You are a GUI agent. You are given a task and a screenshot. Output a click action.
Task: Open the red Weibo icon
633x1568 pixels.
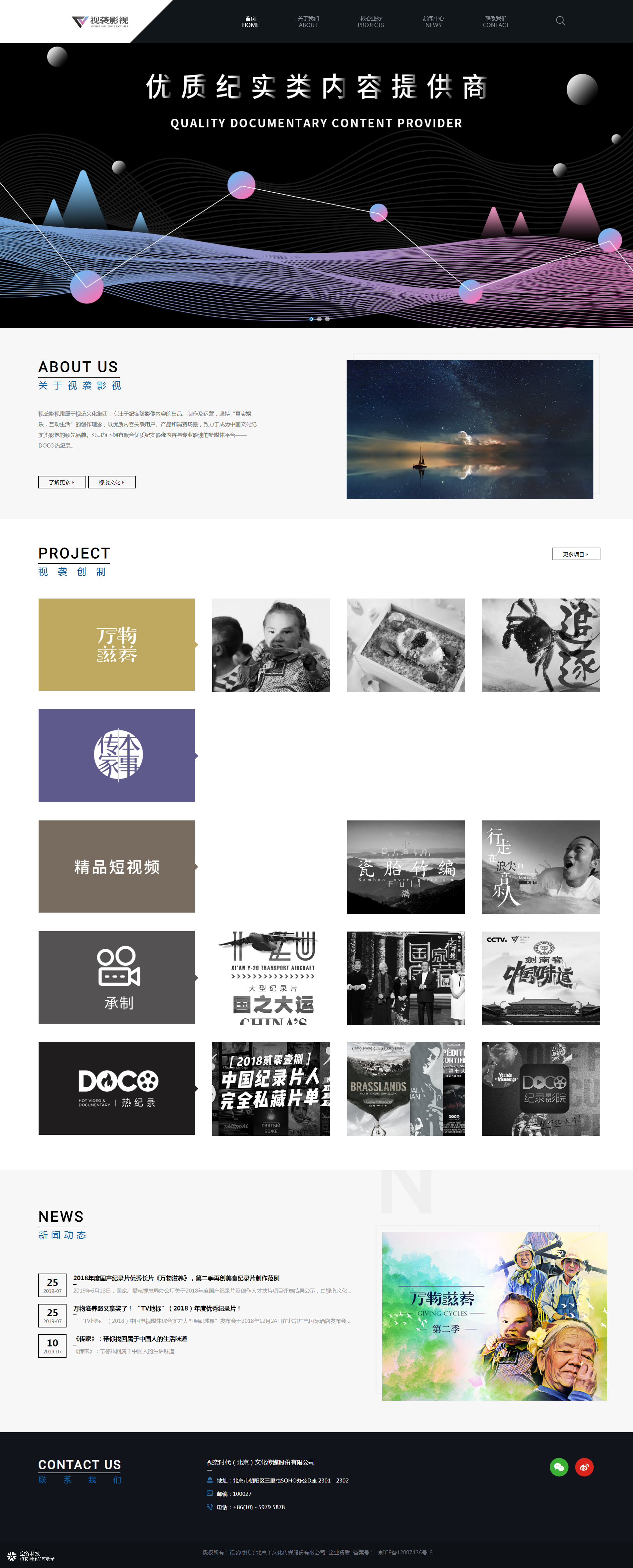click(584, 1467)
